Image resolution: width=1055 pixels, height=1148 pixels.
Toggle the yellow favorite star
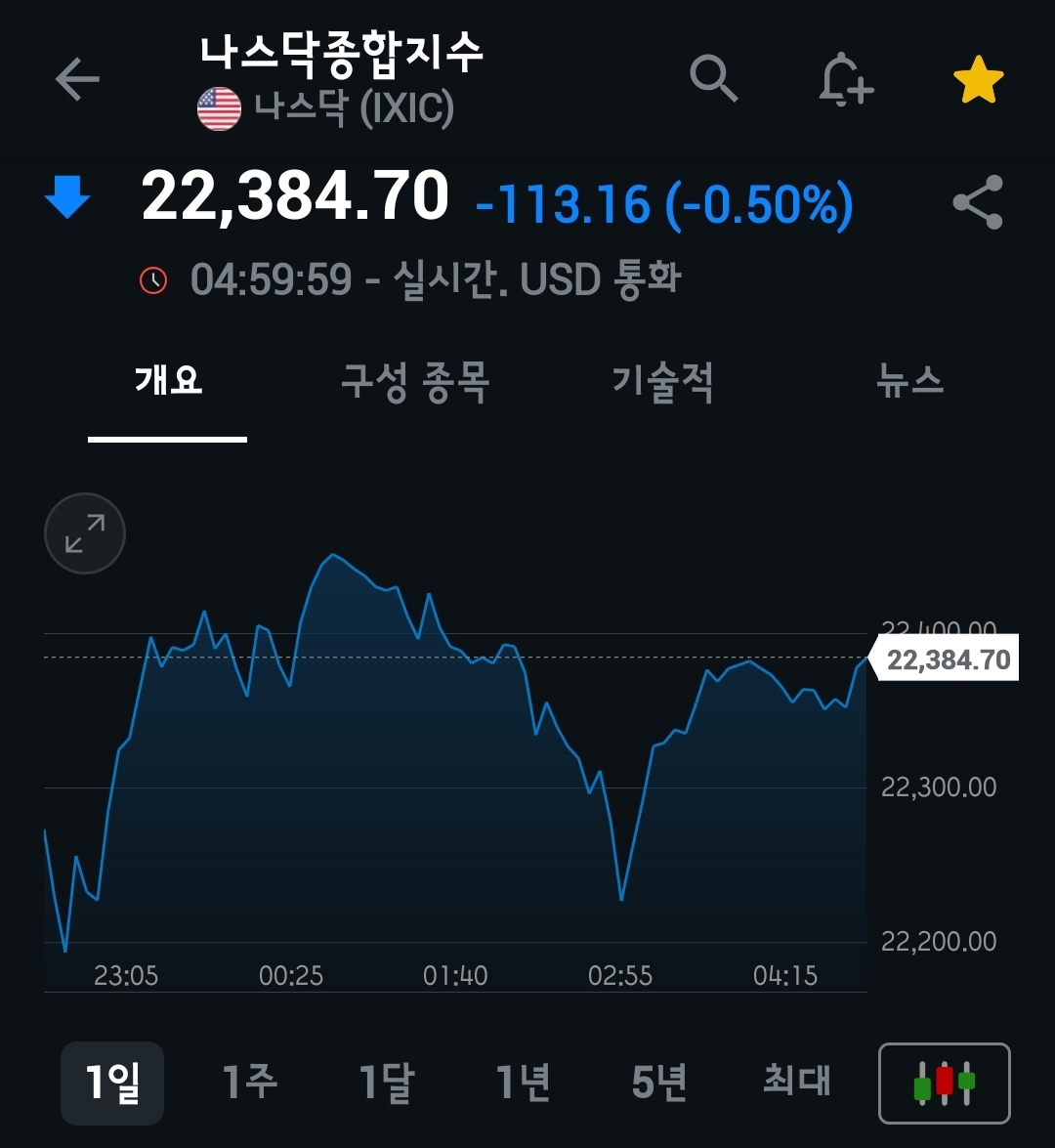978,80
